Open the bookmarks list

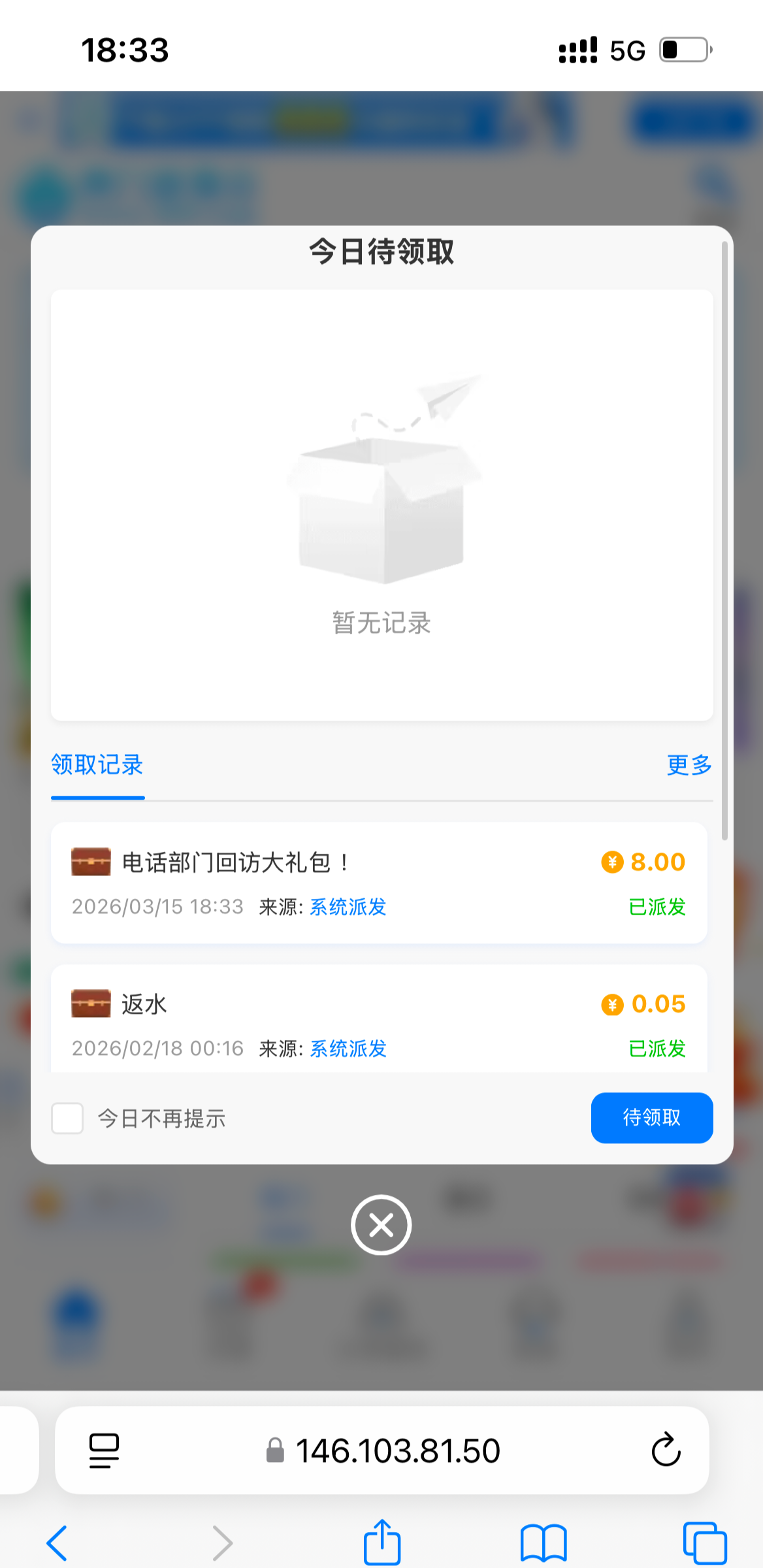point(543,1543)
